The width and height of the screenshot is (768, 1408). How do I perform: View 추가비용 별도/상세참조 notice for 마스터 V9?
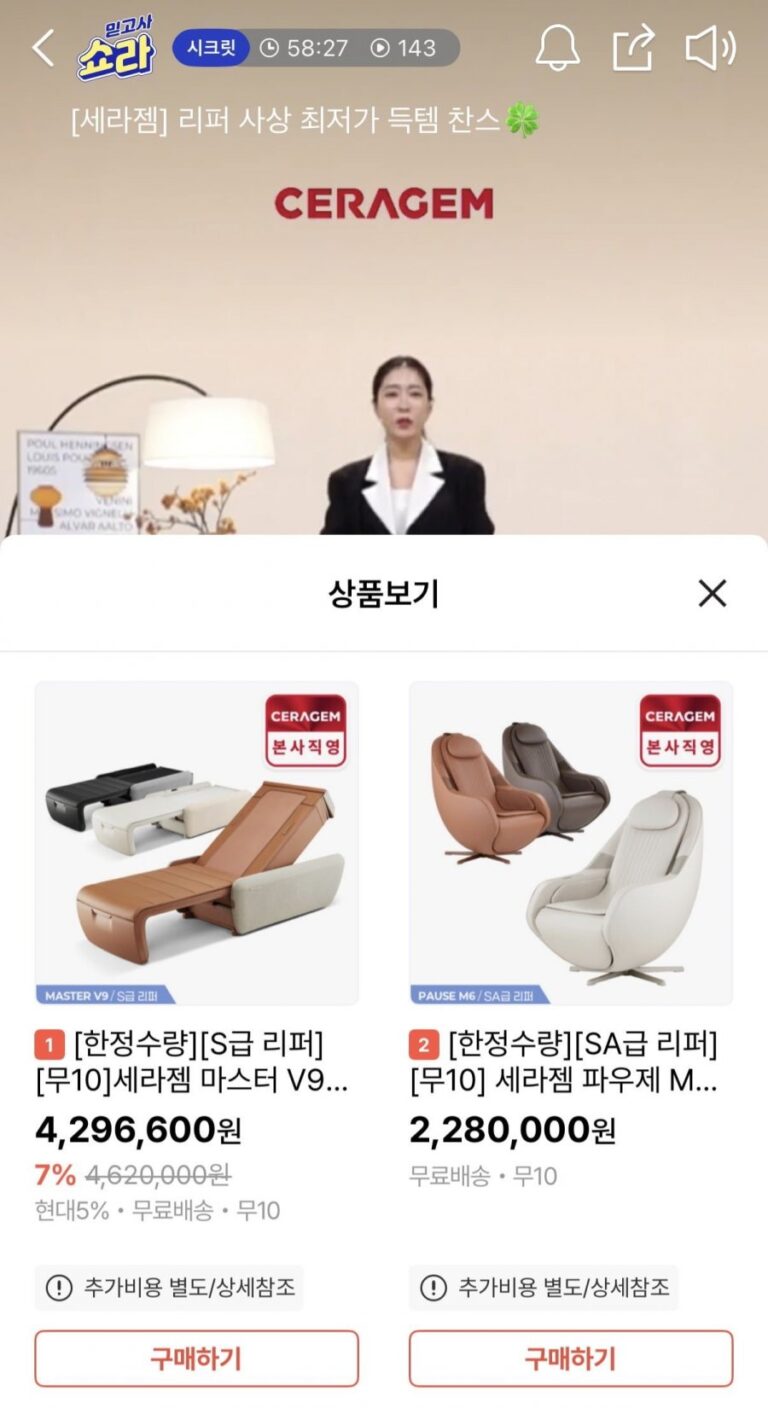coord(169,1287)
